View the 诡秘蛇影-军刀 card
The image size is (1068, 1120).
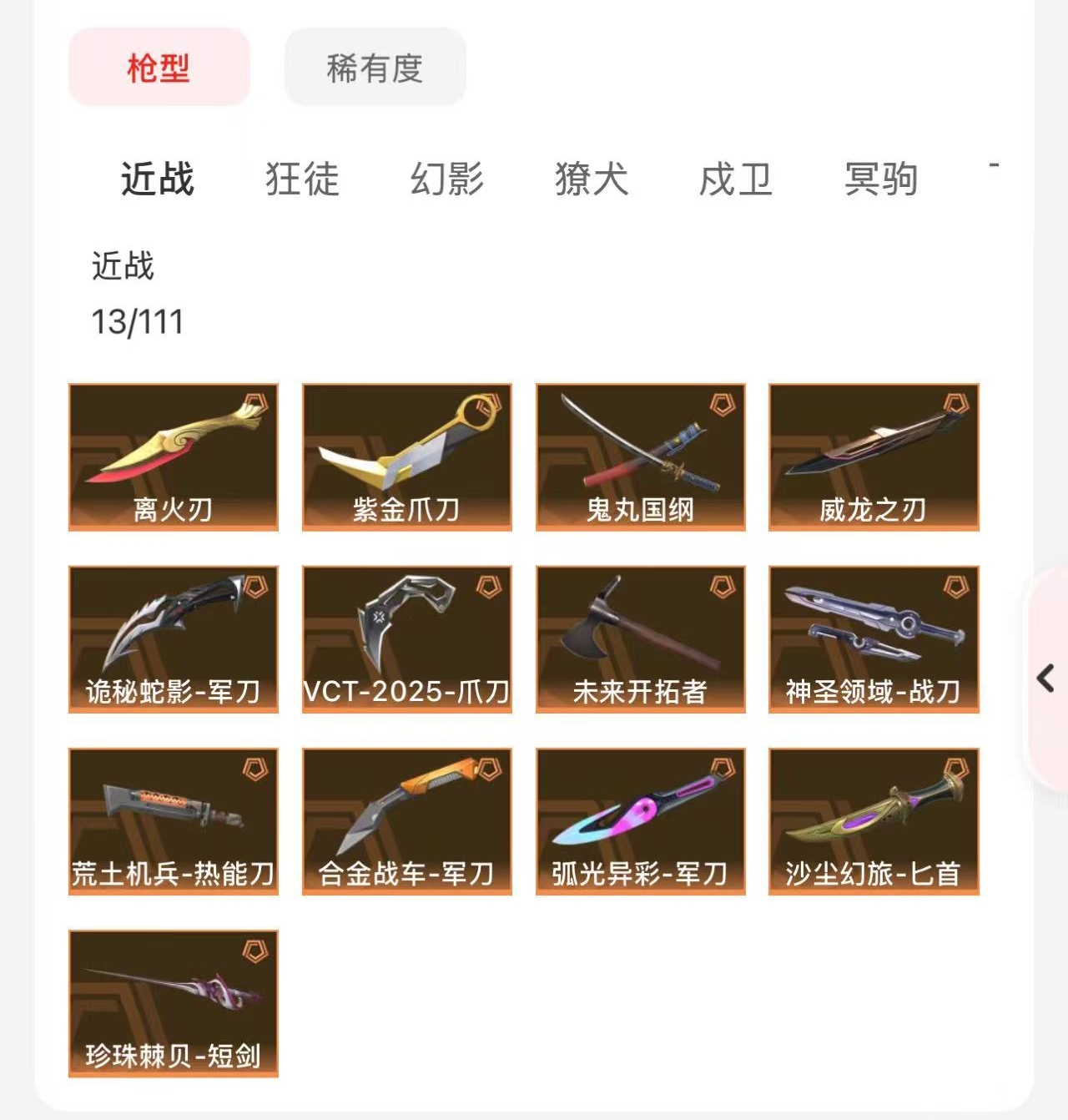click(174, 638)
